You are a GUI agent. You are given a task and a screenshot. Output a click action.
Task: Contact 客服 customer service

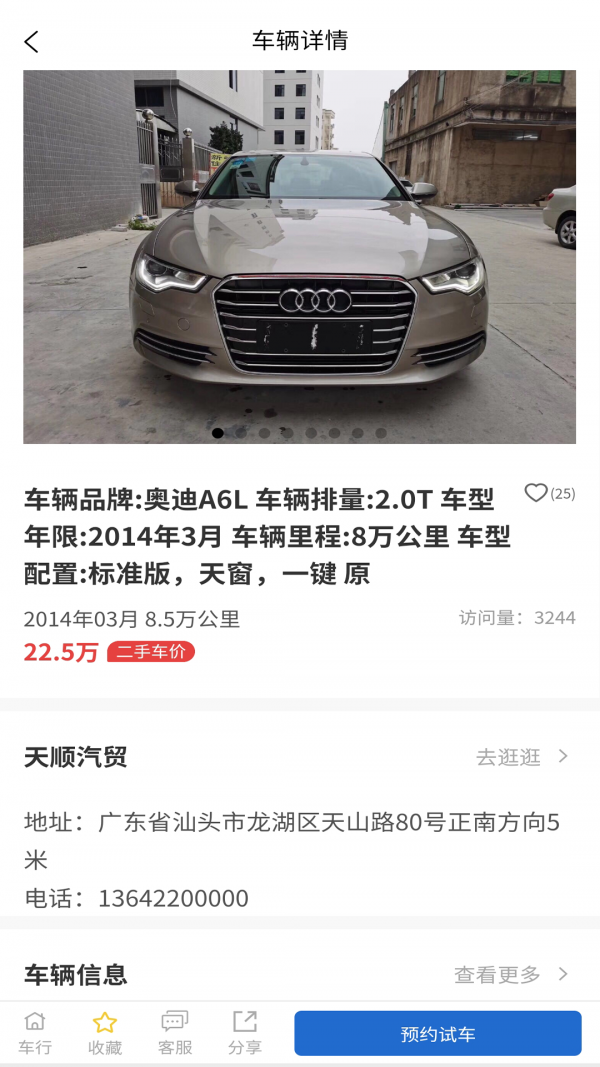tap(174, 1033)
